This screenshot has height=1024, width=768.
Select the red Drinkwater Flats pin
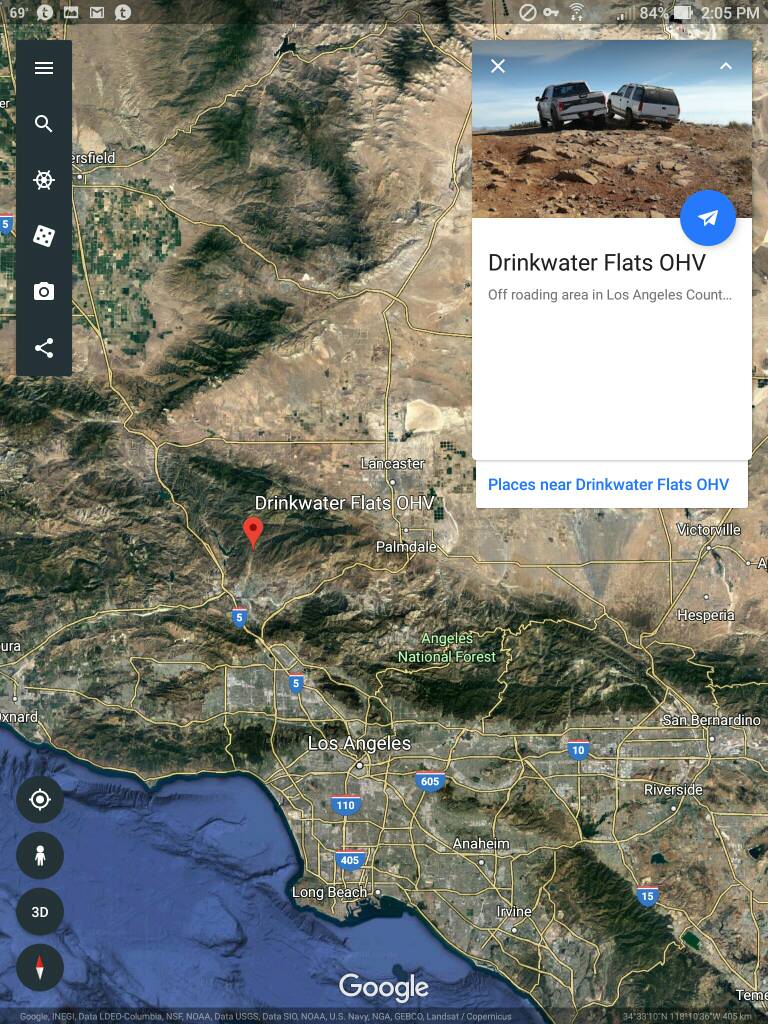253,530
